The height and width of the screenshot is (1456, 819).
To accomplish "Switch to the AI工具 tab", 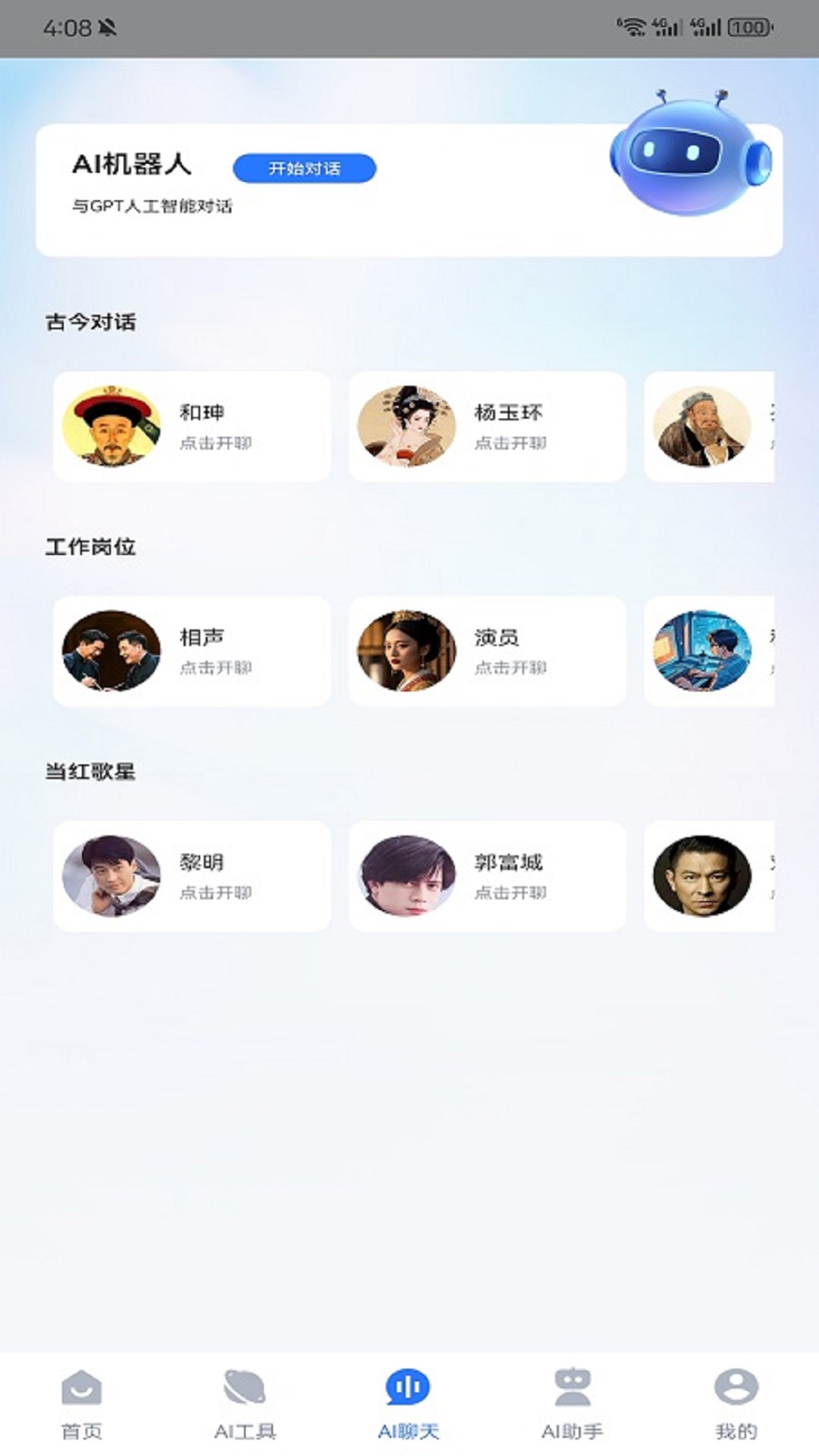I will (x=244, y=1404).
